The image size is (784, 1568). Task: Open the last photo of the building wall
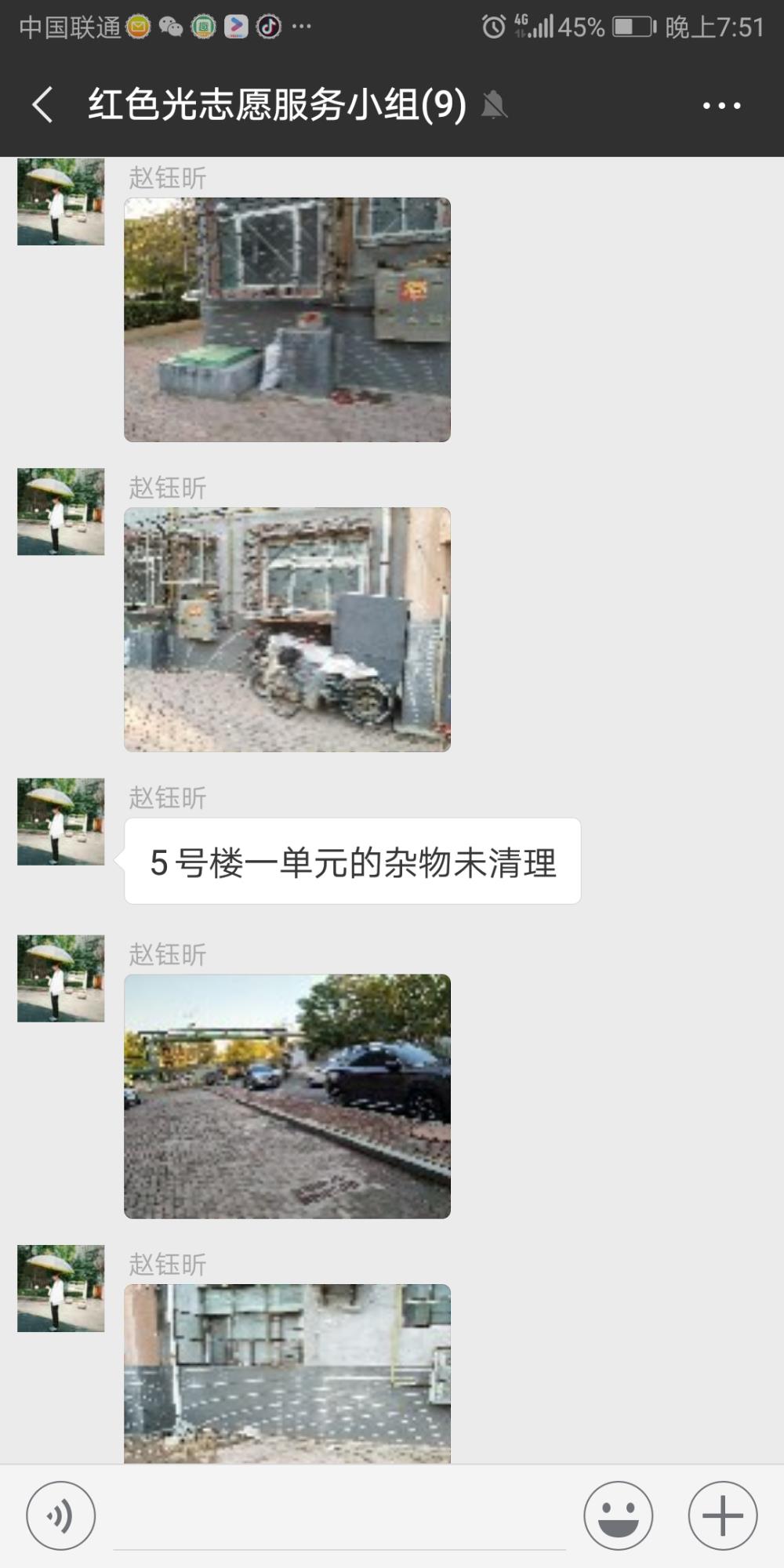[x=287, y=1374]
